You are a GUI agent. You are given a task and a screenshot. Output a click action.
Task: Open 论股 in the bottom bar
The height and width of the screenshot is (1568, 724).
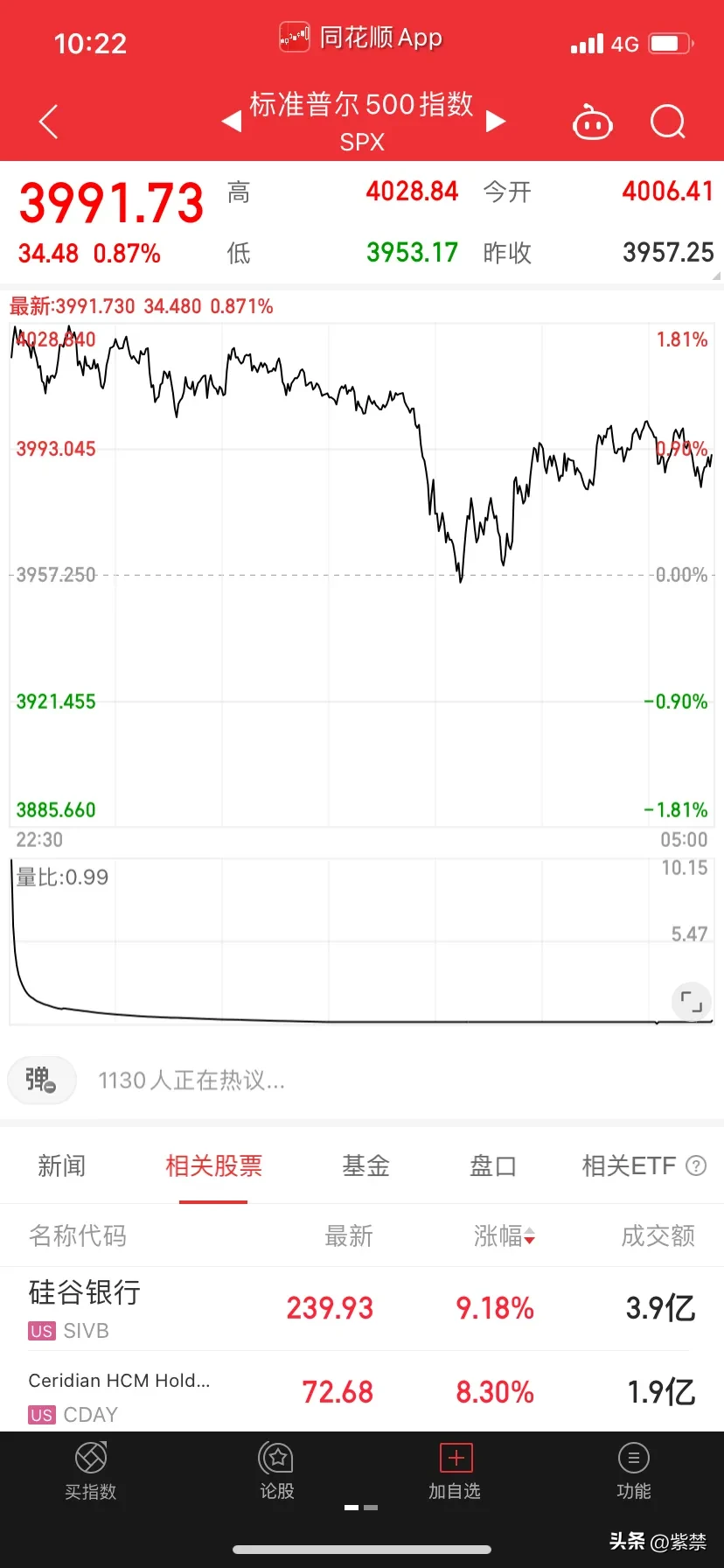coord(277,1472)
